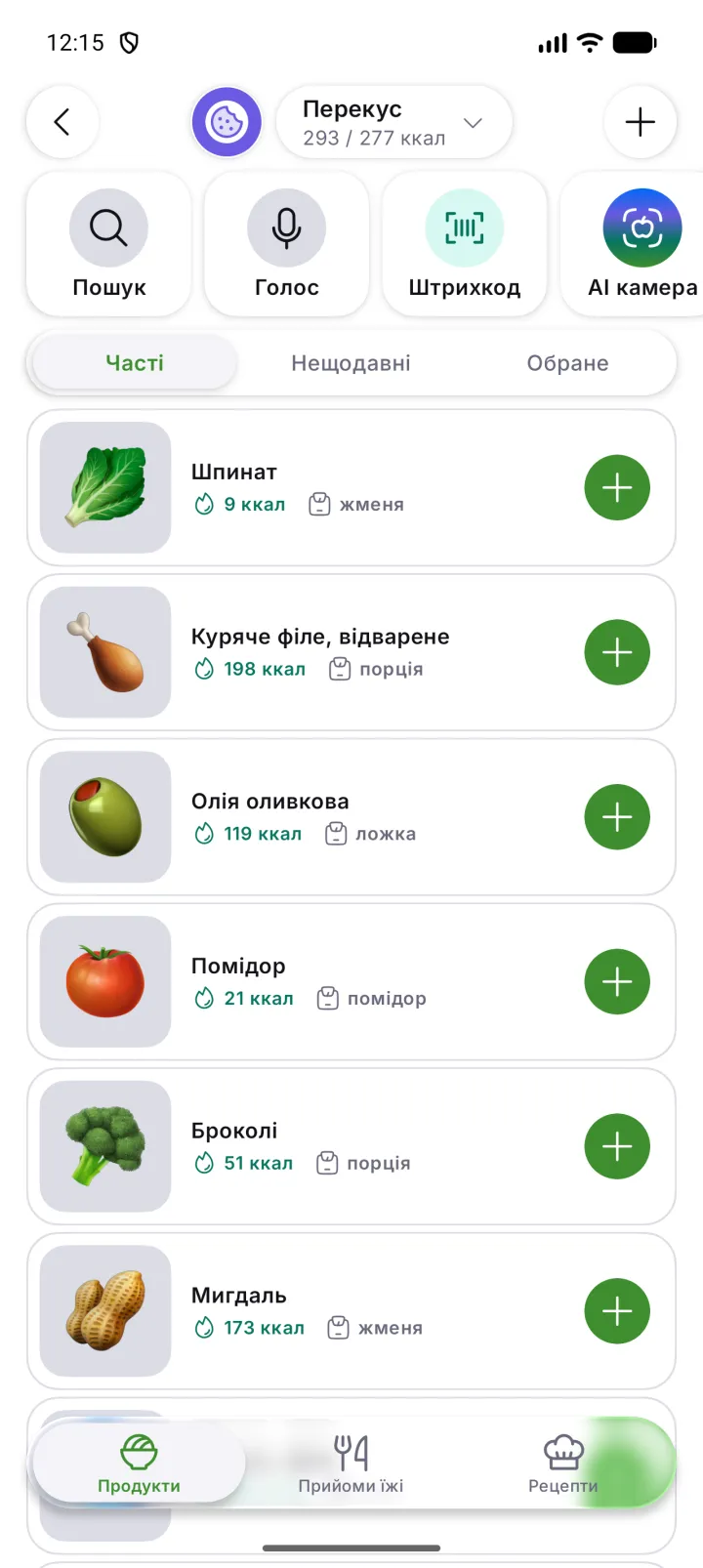Tap the plus icon in the header
Screen dimensions: 703x1568
(640, 122)
